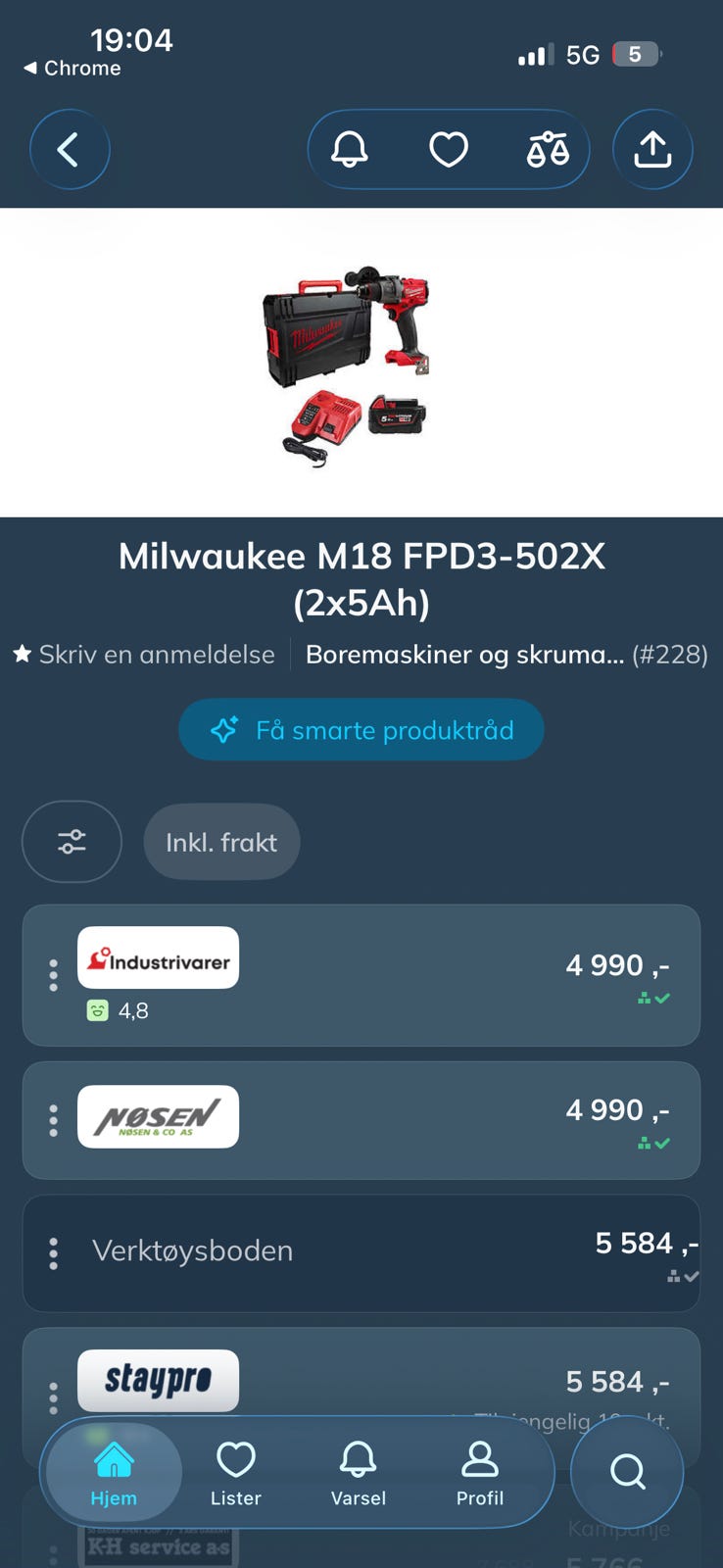Open the price filter settings icon
This screenshot has width=723, height=1568.
(x=72, y=842)
